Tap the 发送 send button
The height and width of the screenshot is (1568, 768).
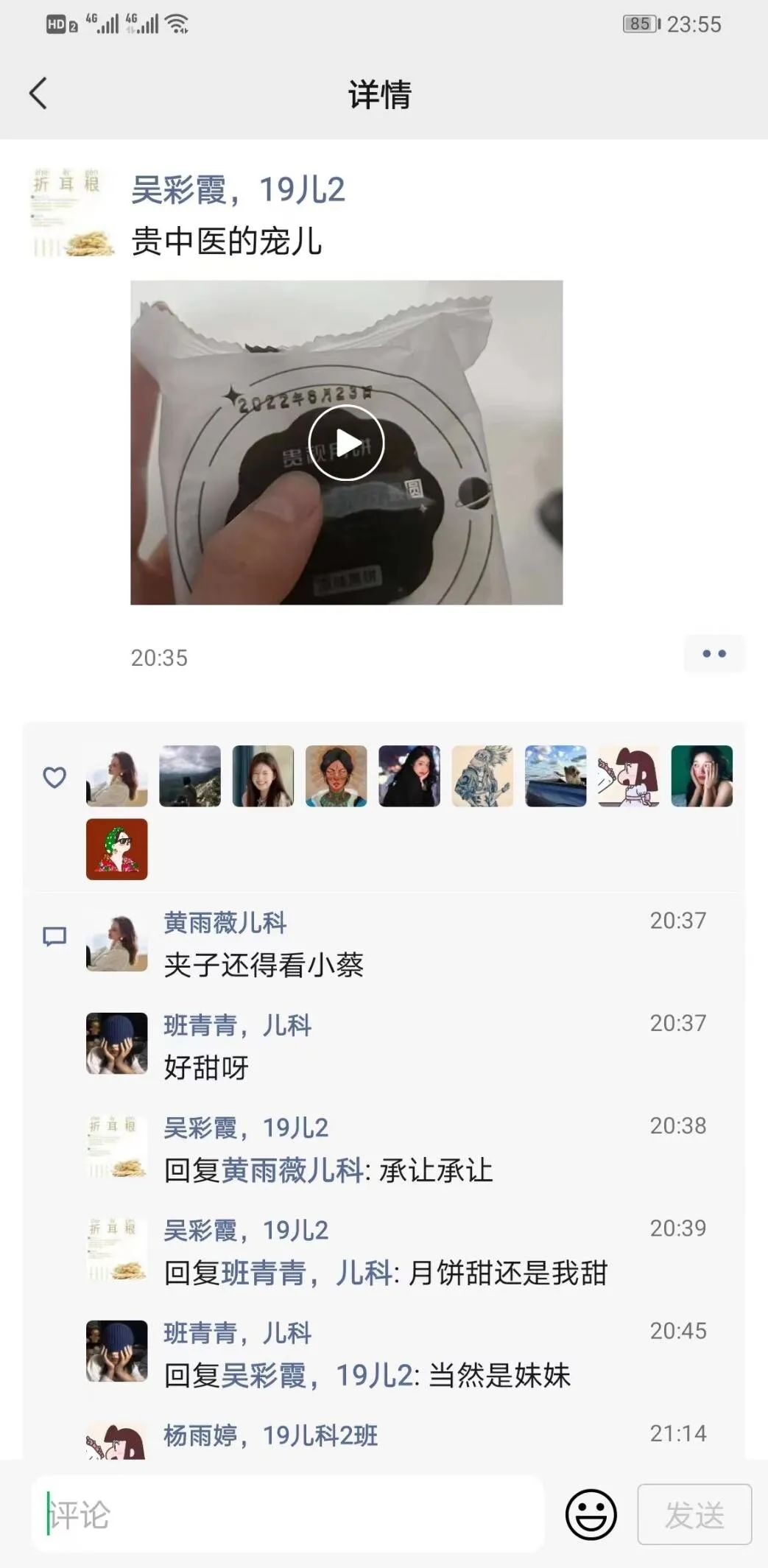click(694, 1514)
